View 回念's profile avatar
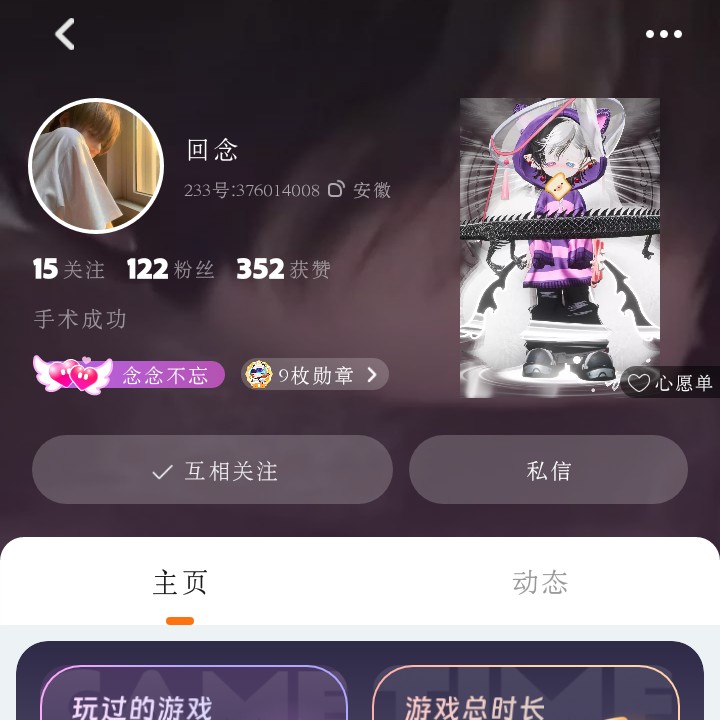Screen dimensions: 720x720 coord(96,166)
